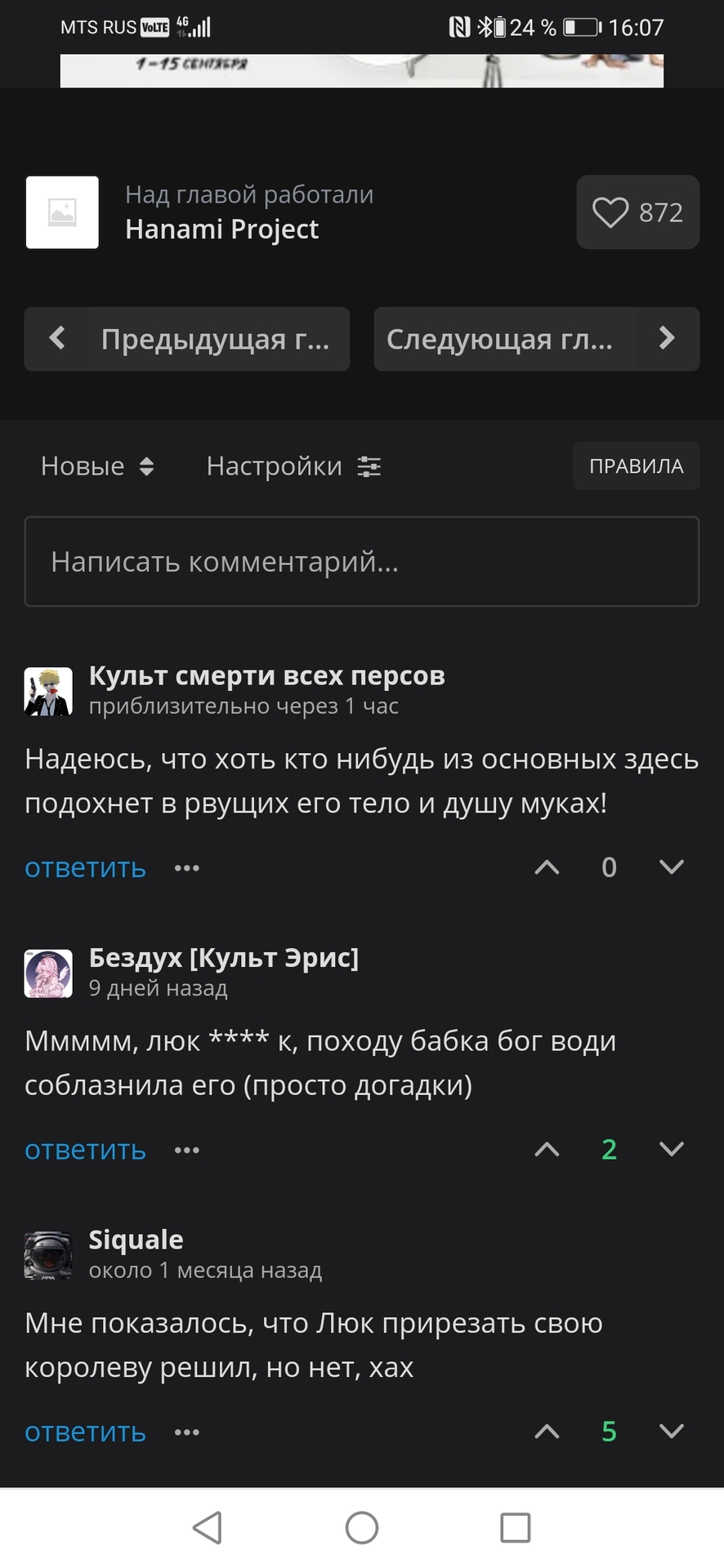724x1568 pixels.
Task: Open Siquale's profile
Action: pyautogui.click(x=136, y=1240)
